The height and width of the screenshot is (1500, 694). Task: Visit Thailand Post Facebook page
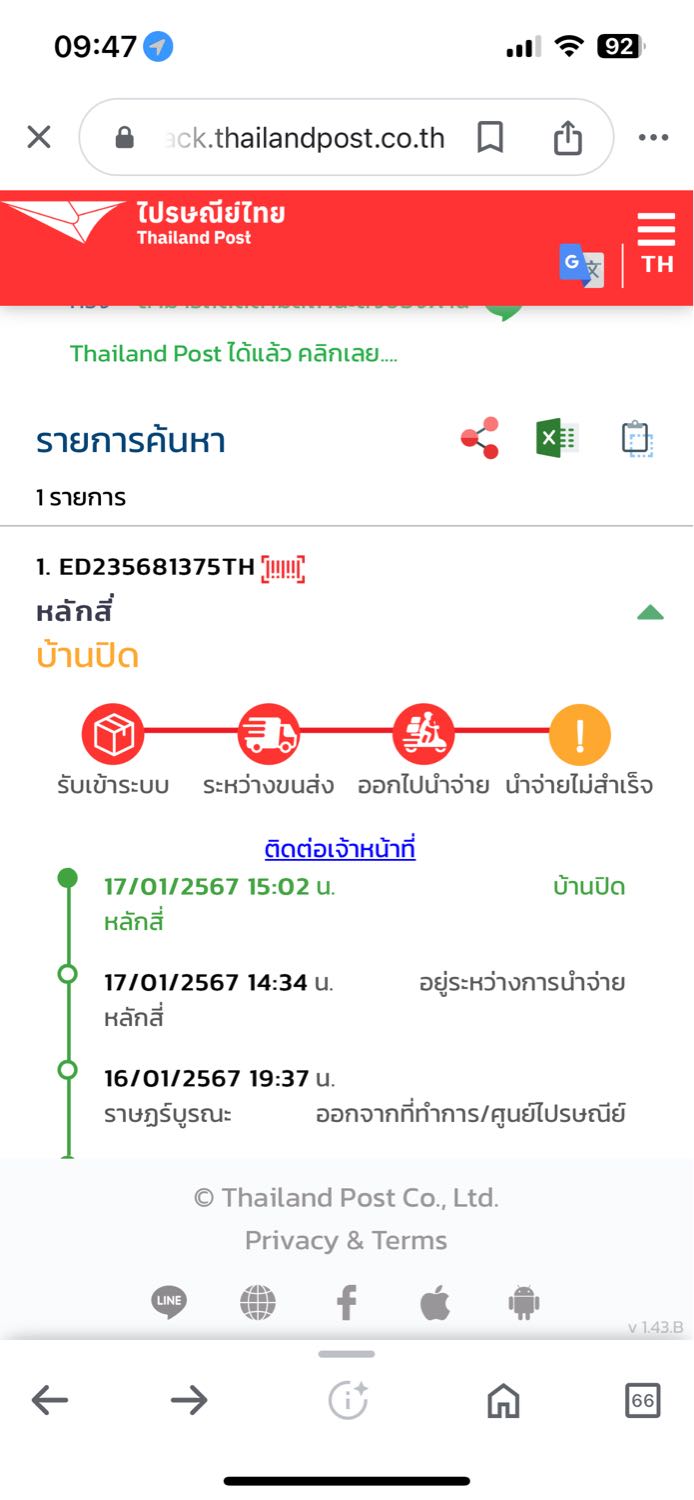pos(346,1303)
